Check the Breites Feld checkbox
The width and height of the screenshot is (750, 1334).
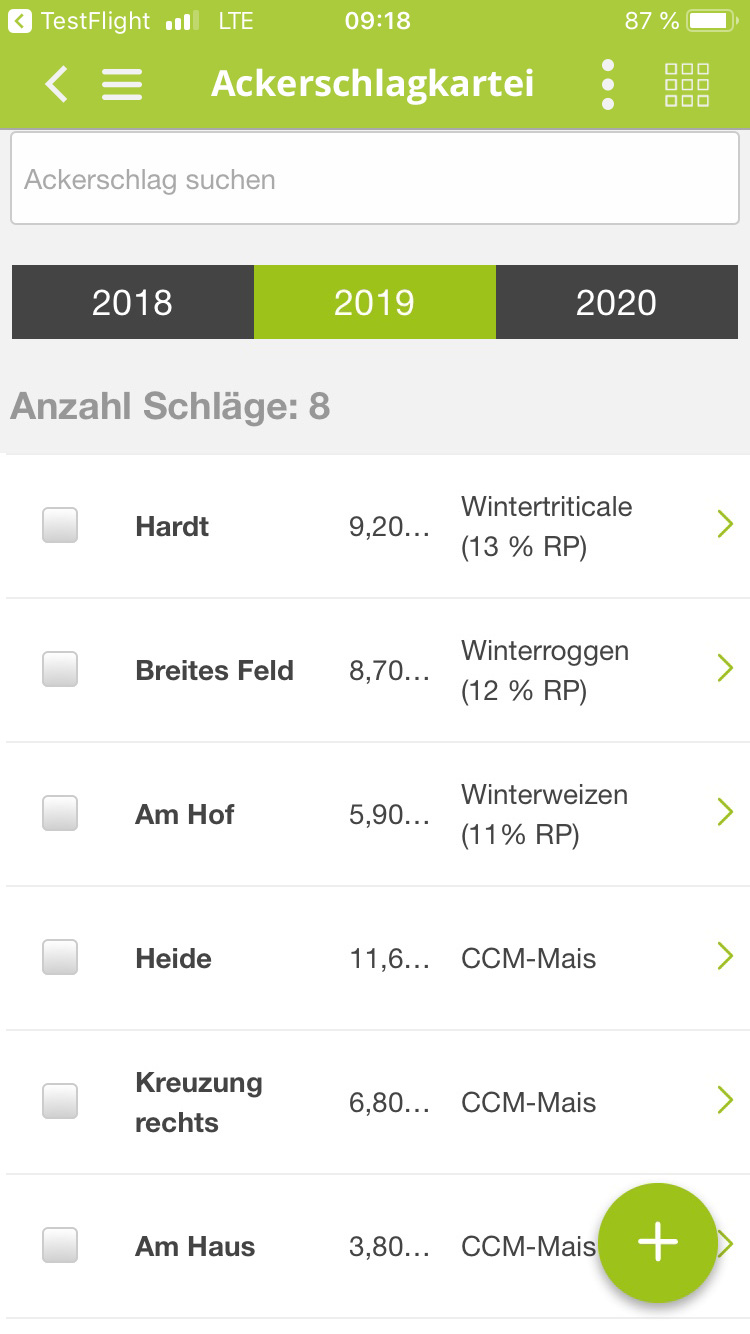[x=60, y=669]
